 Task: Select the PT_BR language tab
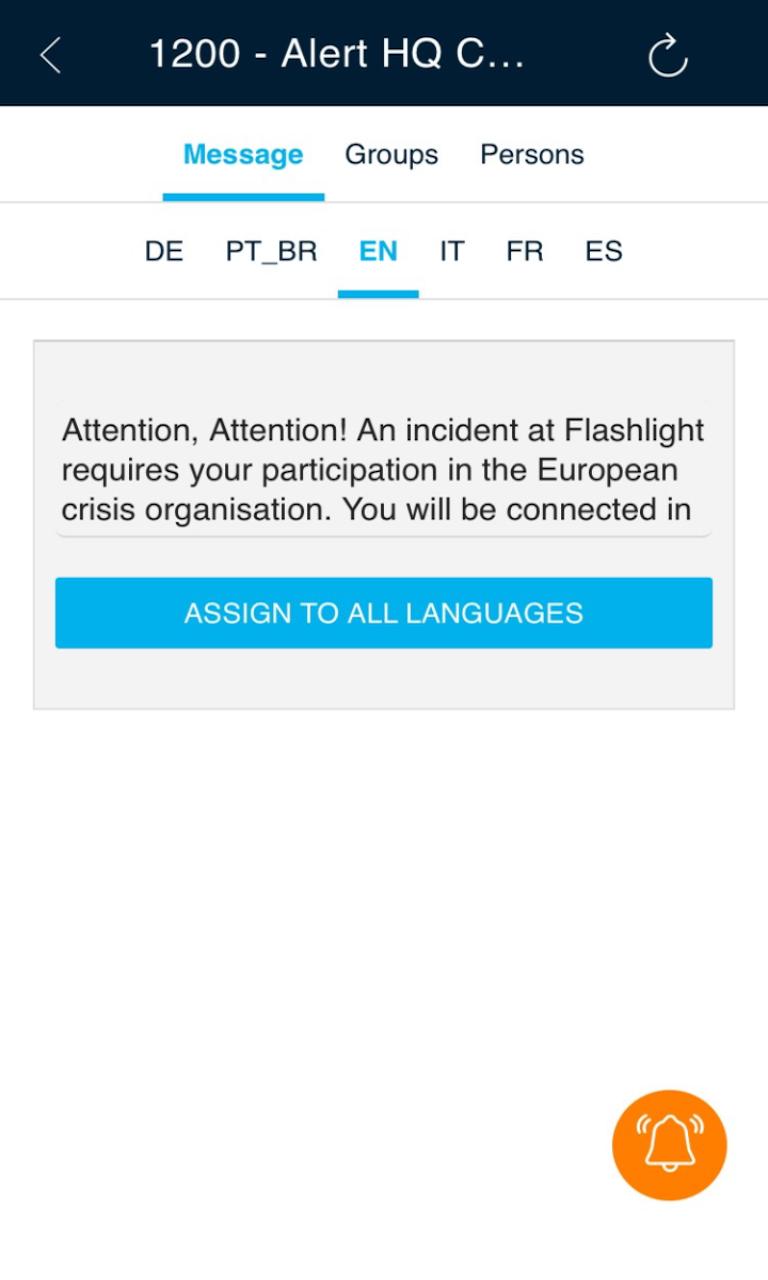point(271,251)
